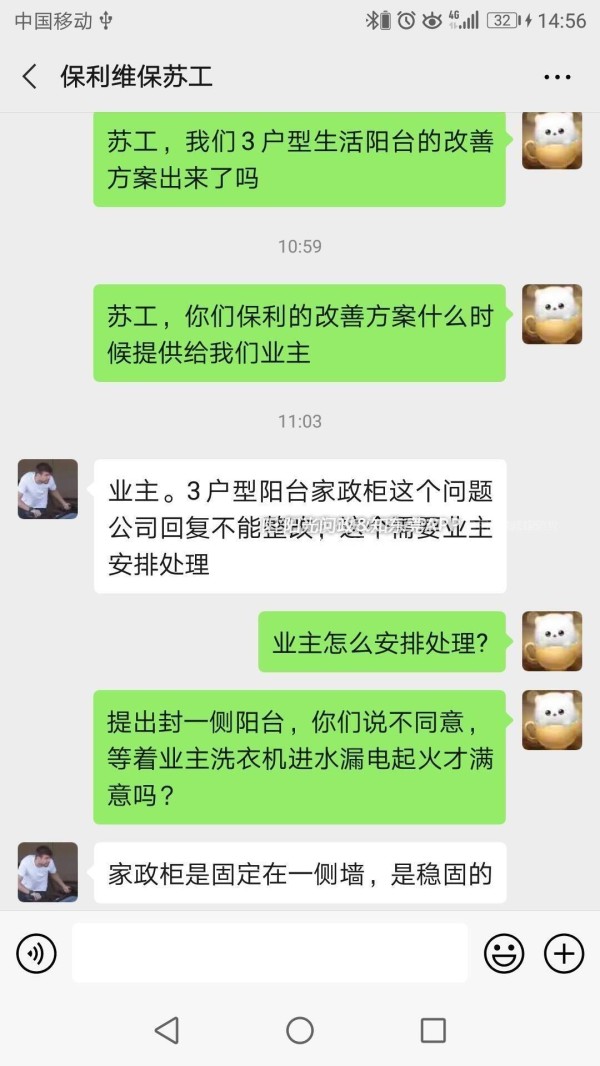Tap the system back button

click(167, 1030)
